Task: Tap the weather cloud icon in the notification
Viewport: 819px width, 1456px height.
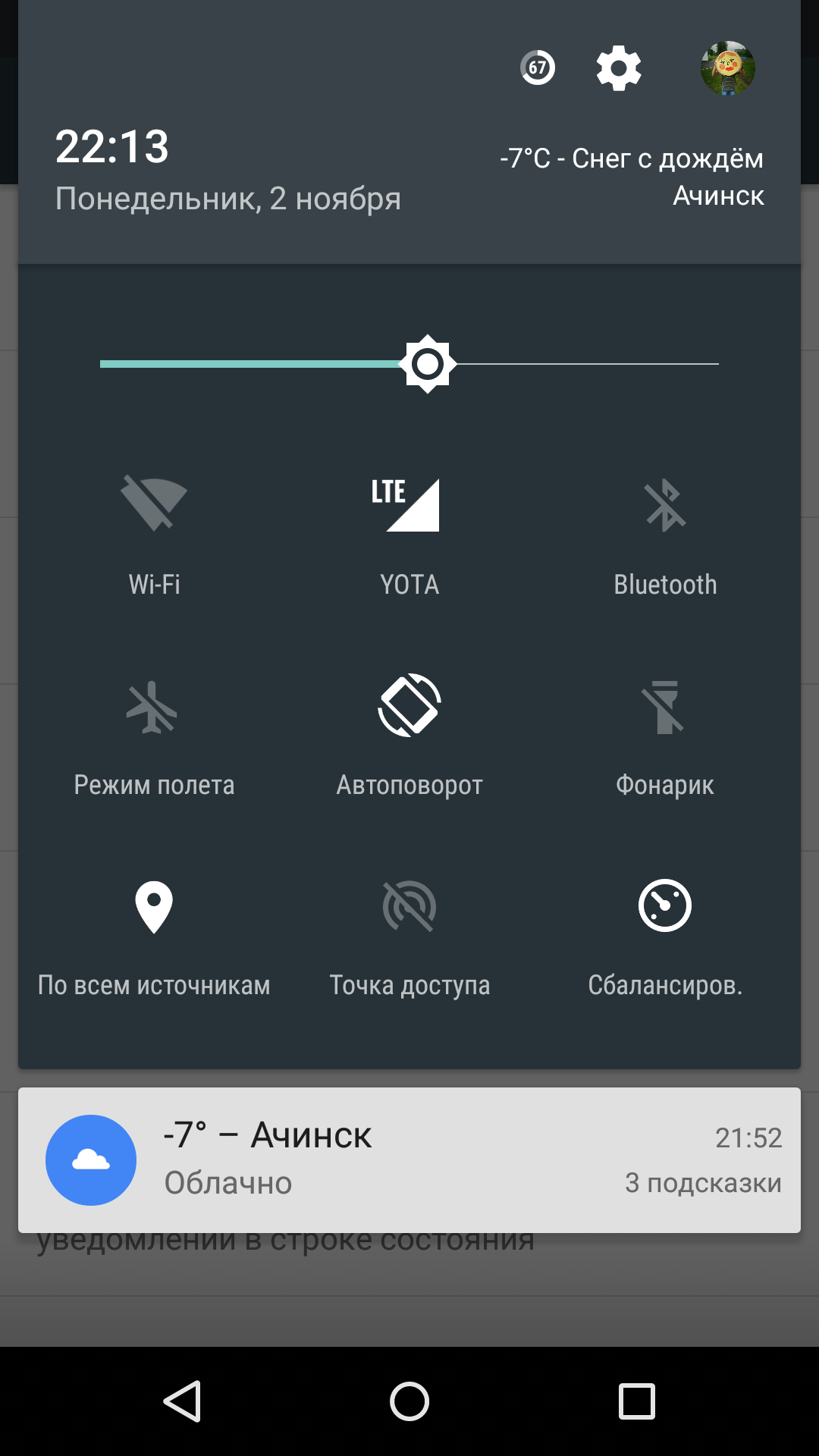Action: click(90, 1159)
